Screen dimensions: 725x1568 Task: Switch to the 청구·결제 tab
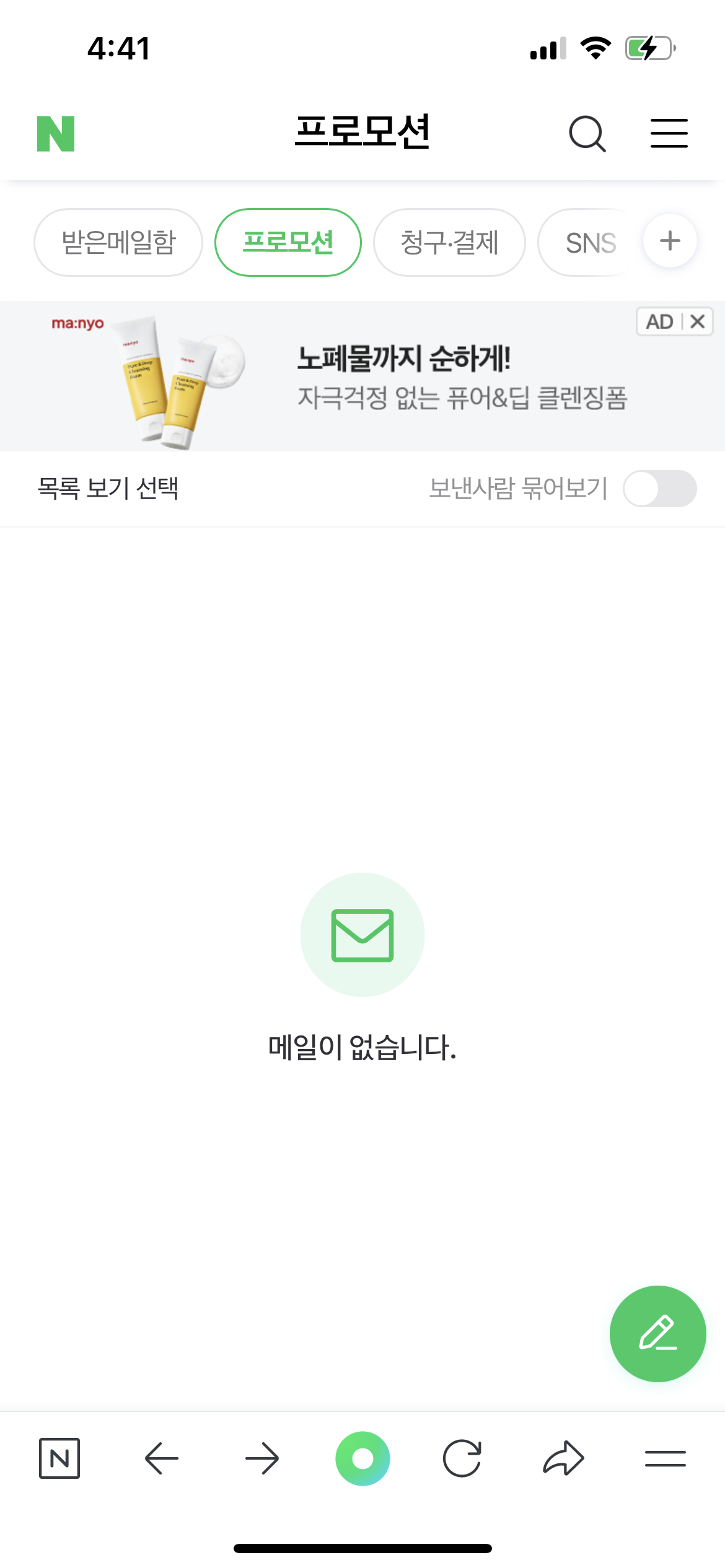(x=449, y=242)
